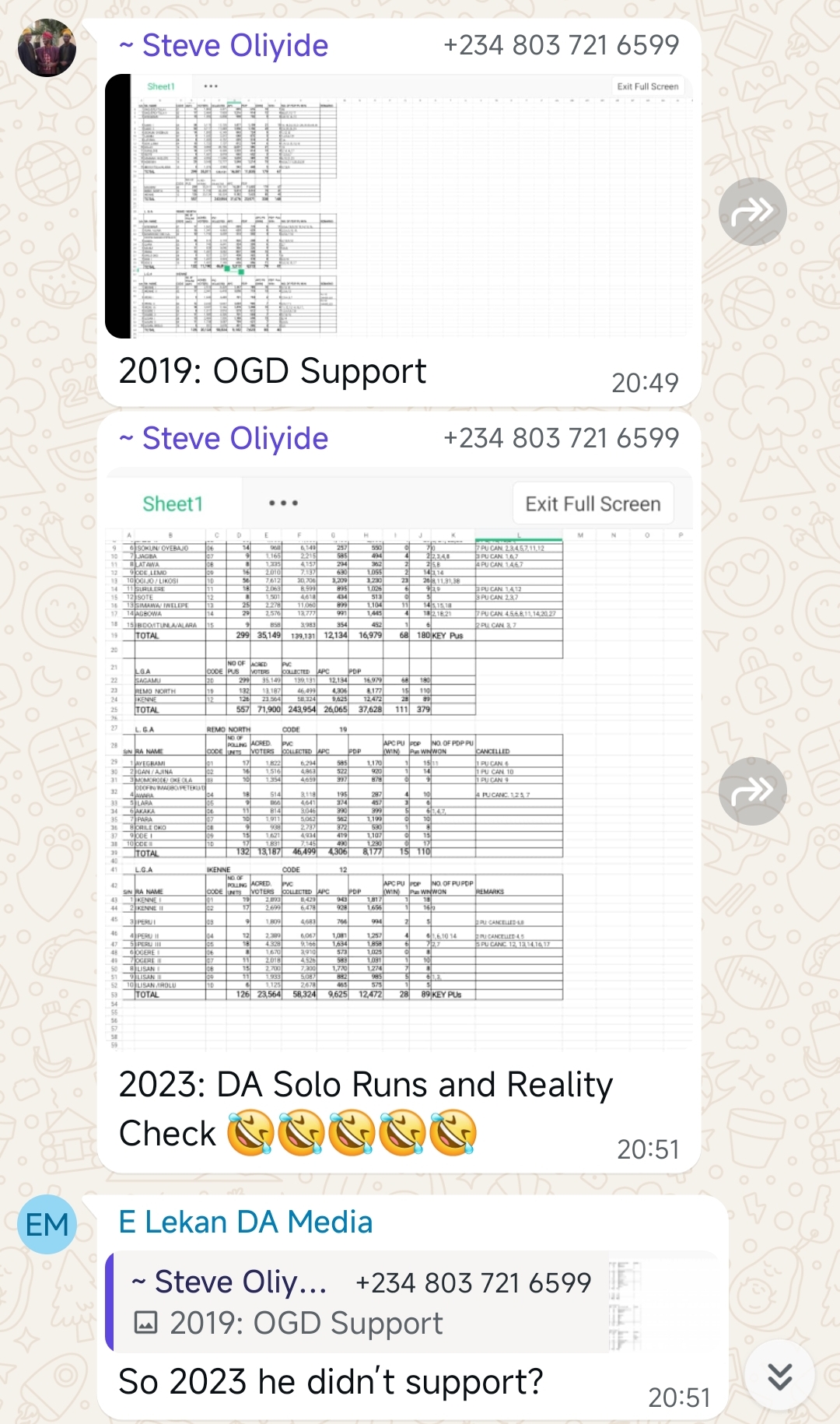View Steve Oliyide's profile picture
This screenshot has width=840, height=1424.
[47, 48]
